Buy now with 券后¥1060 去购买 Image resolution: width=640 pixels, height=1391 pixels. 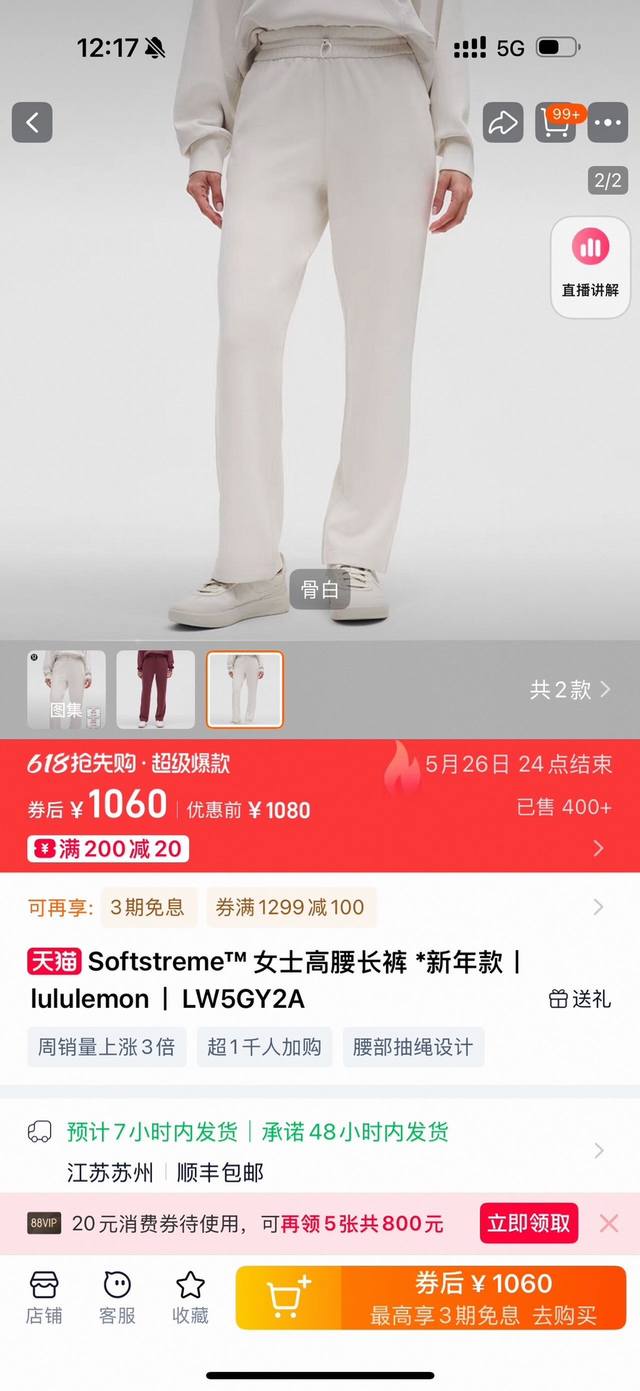click(483, 1298)
